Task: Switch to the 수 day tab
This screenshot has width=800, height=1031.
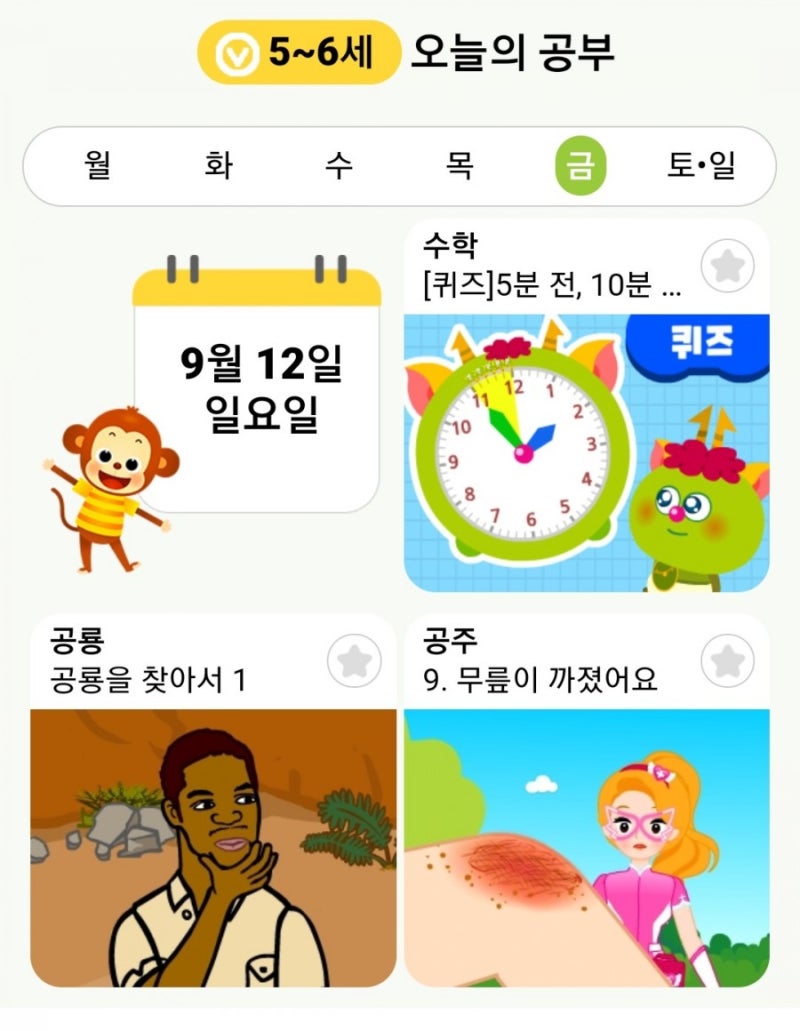Action: click(339, 166)
